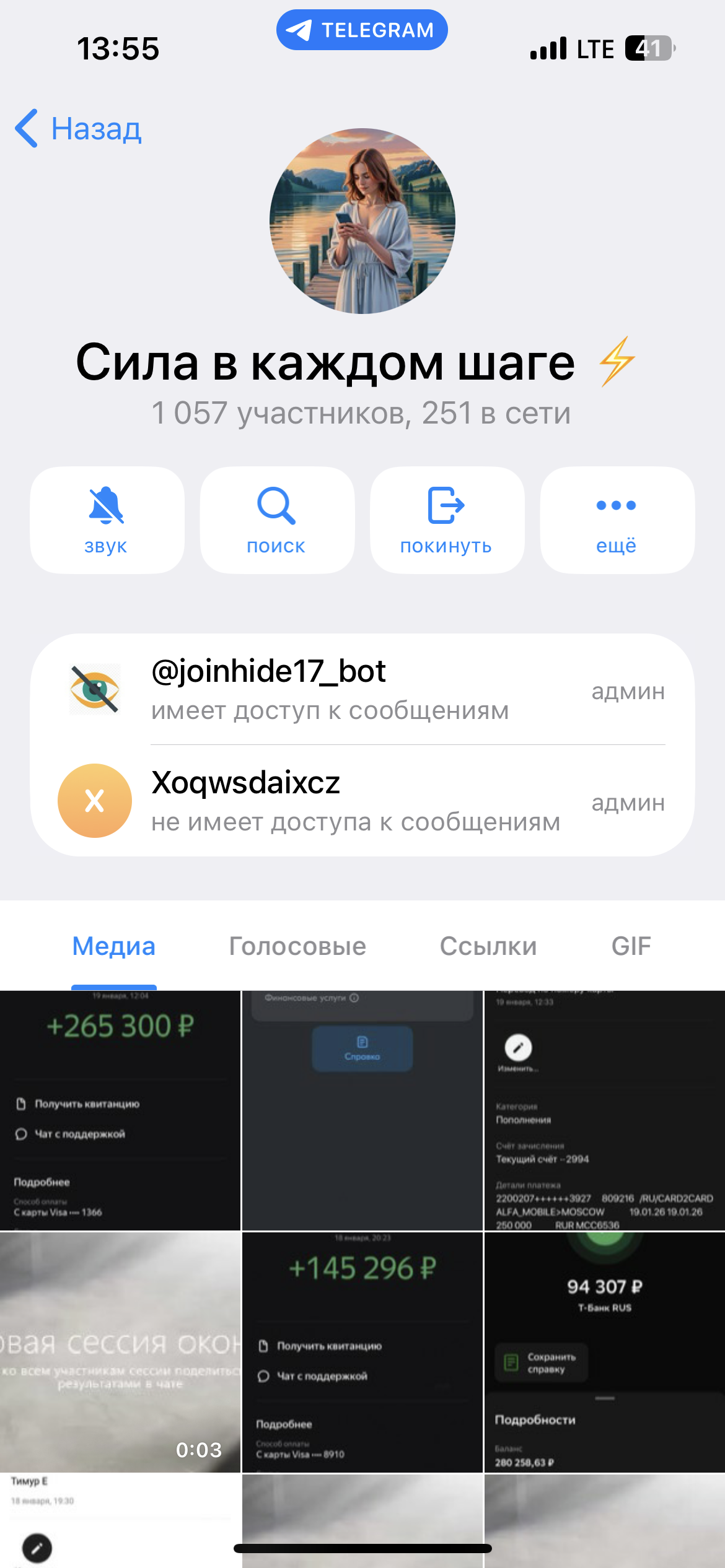
Task: Go back using the Назад button
Action: (x=79, y=129)
